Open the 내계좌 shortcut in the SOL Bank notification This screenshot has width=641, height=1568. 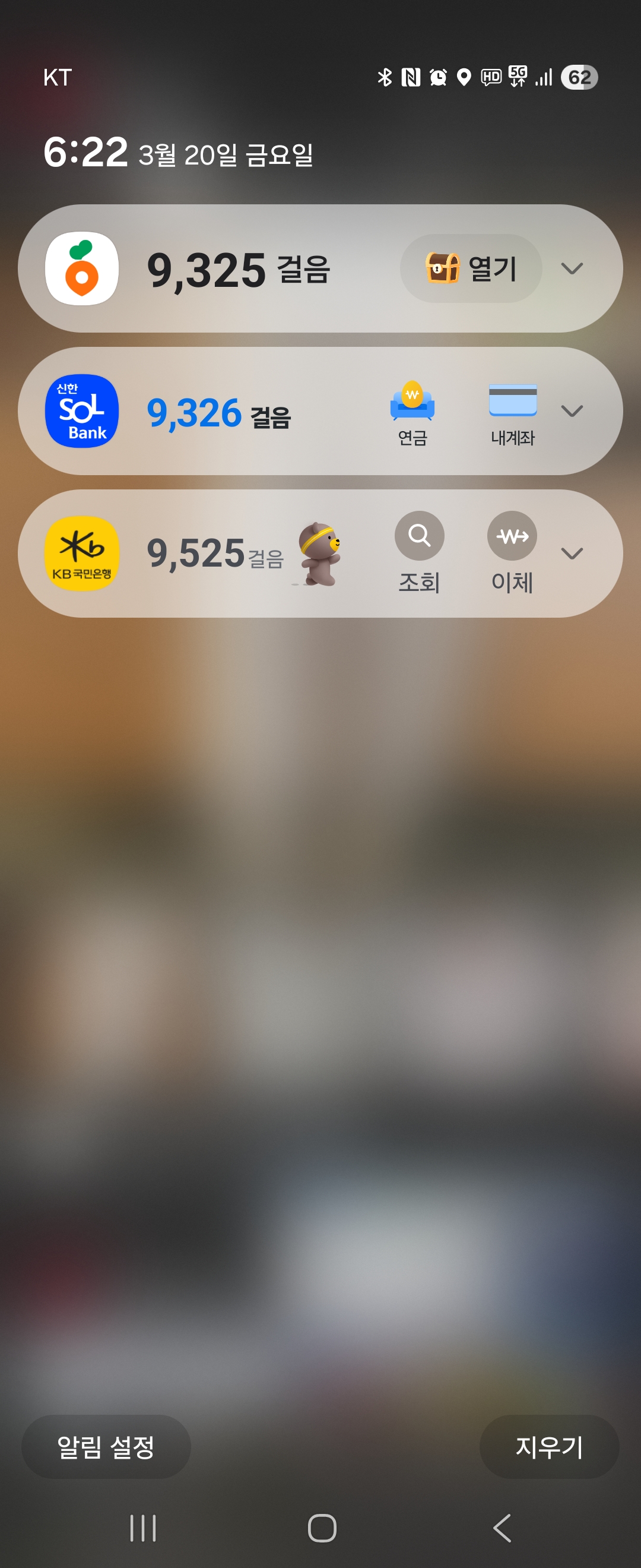point(513,415)
